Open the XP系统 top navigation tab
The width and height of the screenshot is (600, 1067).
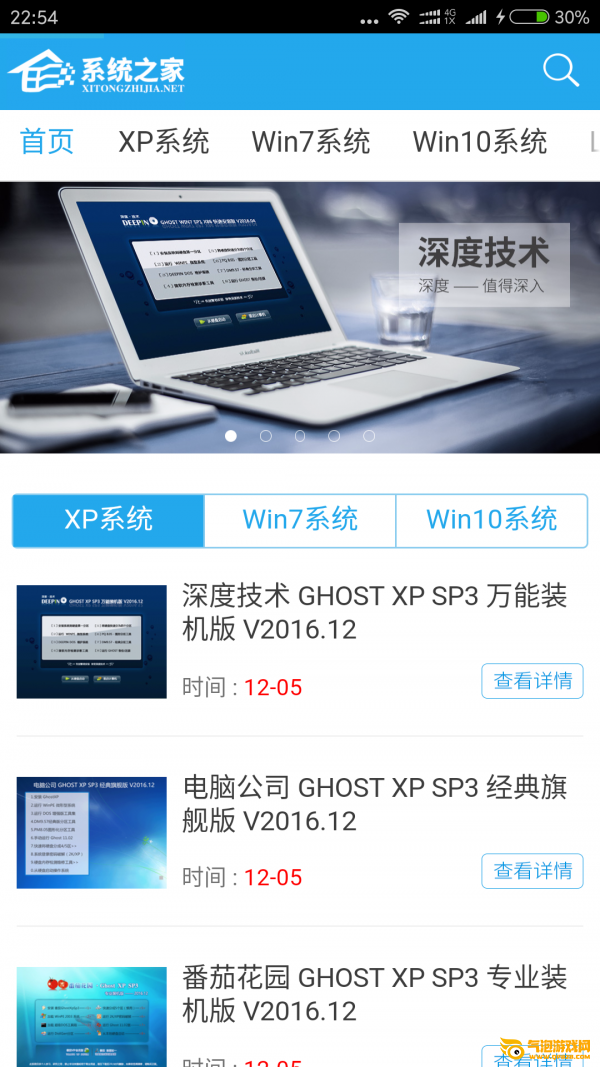coord(164,142)
